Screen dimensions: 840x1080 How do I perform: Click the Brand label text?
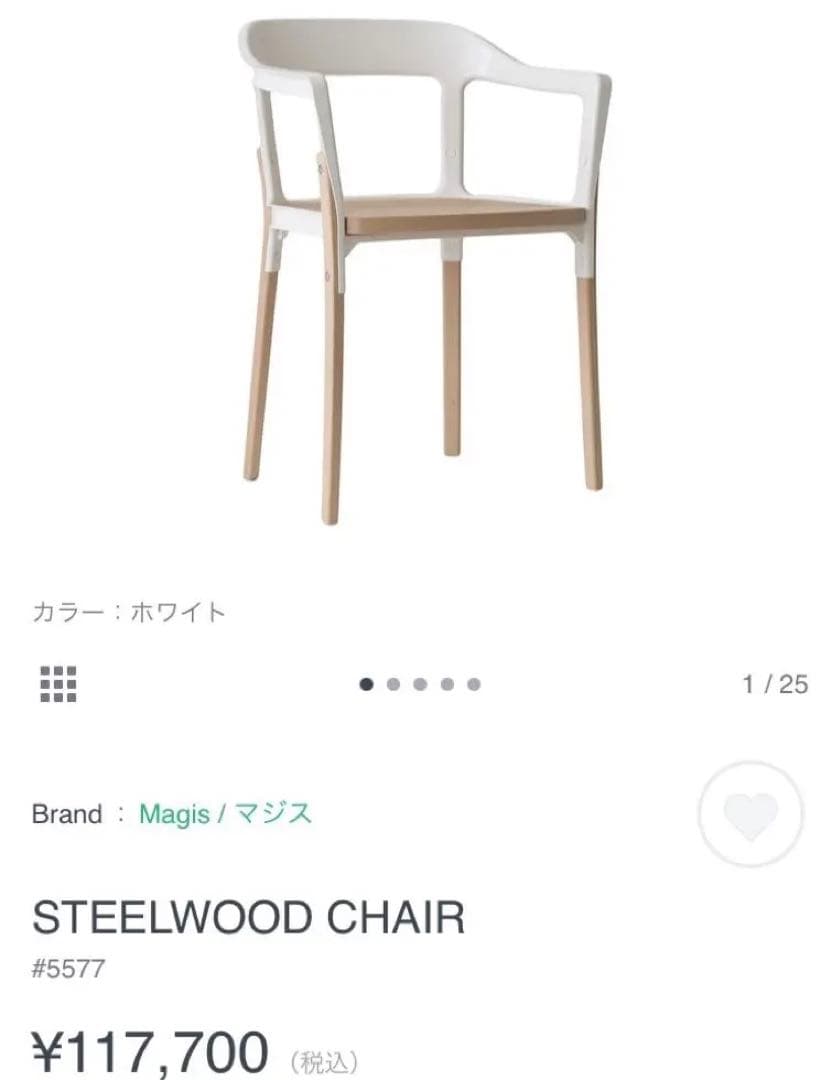pyautogui.click(x=66, y=812)
